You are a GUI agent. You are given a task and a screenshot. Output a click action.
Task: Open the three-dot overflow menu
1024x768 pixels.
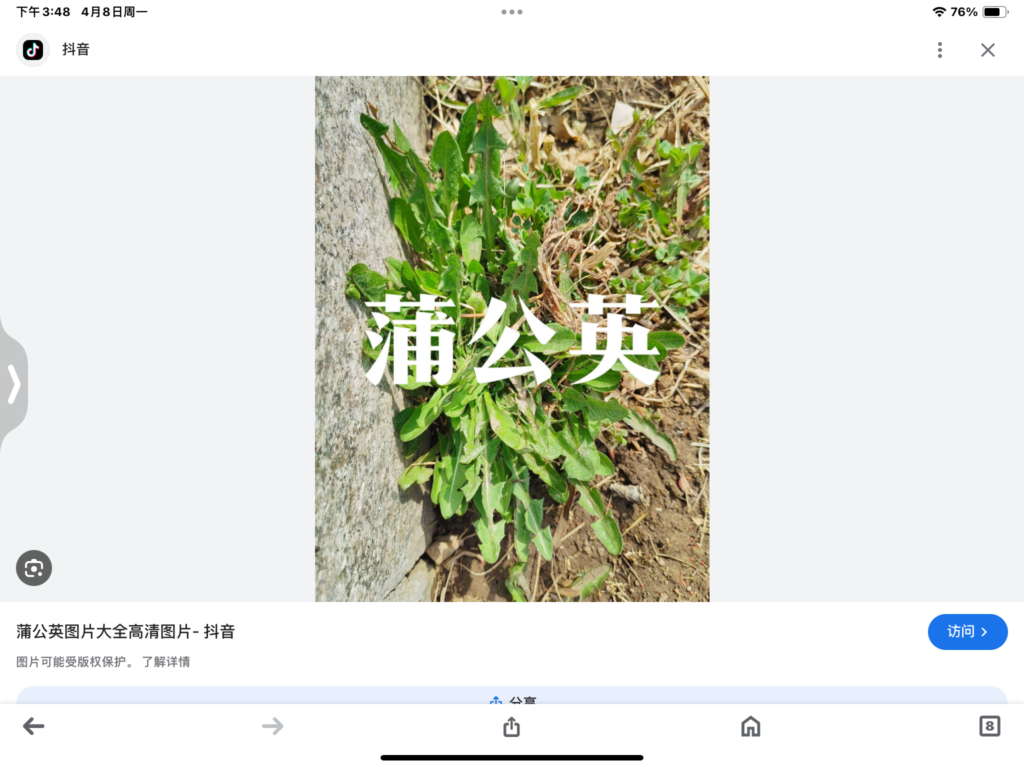(939, 50)
